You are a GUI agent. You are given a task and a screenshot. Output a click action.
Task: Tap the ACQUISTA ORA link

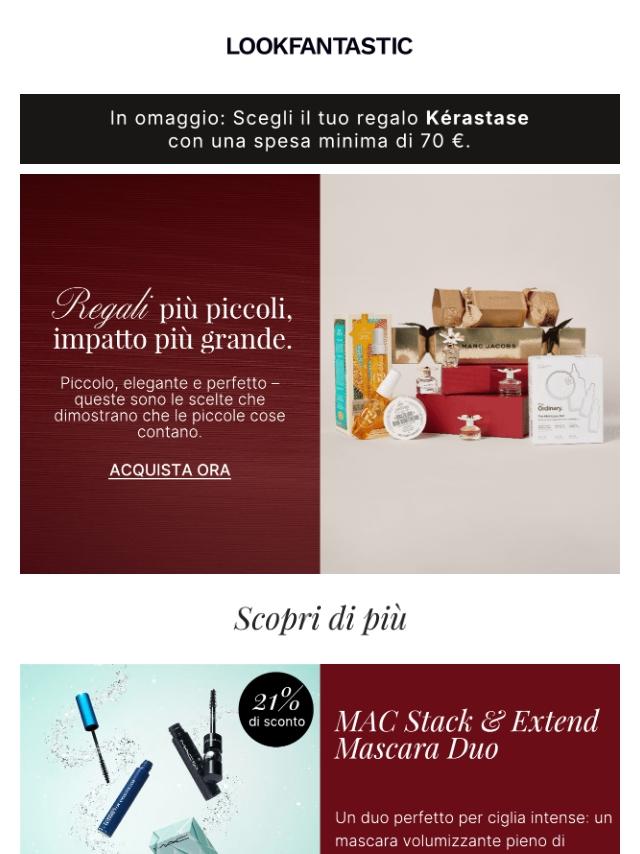pos(170,470)
